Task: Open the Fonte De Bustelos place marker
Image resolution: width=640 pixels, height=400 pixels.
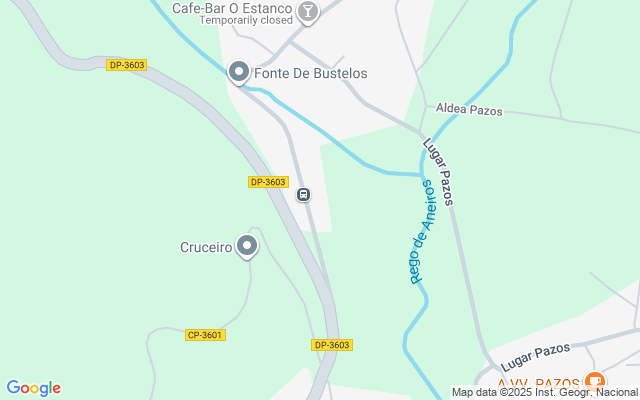Action: (x=239, y=72)
